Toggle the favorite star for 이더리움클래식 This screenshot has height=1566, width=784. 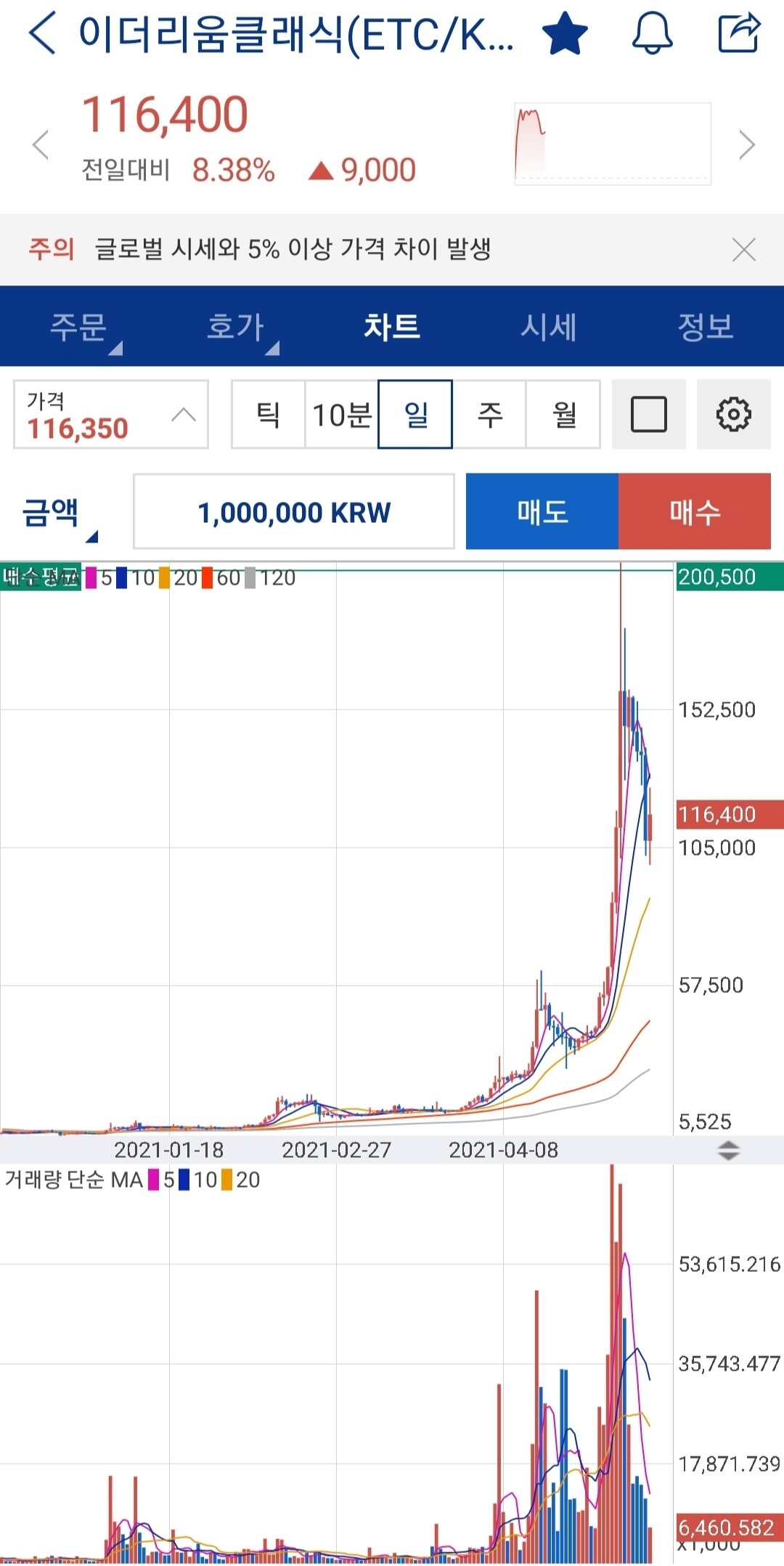pyautogui.click(x=565, y=34)
